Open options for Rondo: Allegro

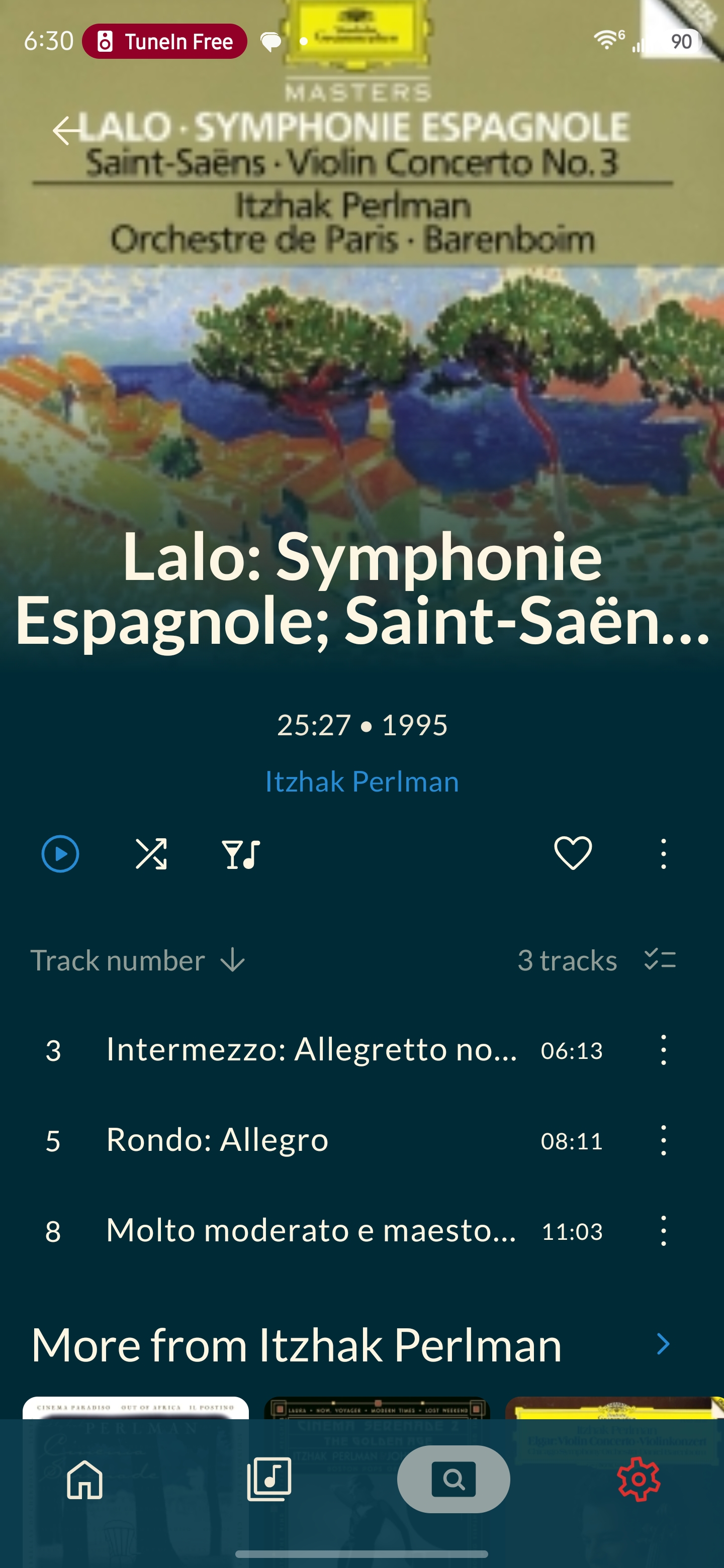[x=663, y=1140]
